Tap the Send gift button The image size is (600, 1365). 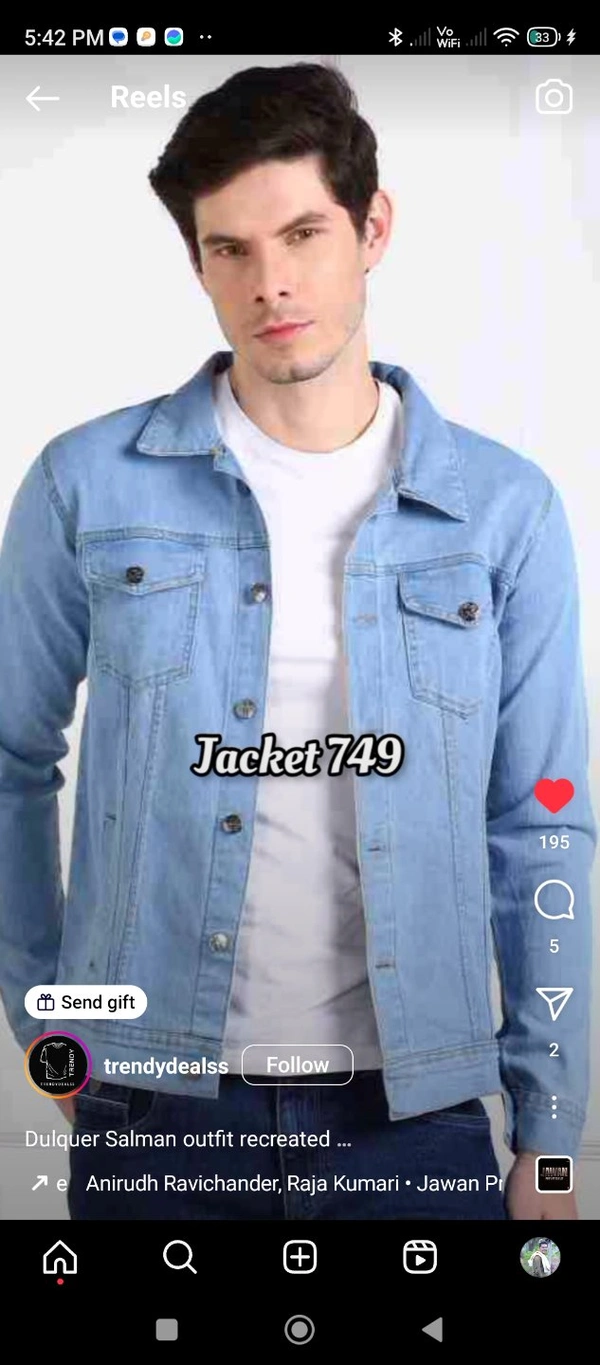click(86, 1002)
